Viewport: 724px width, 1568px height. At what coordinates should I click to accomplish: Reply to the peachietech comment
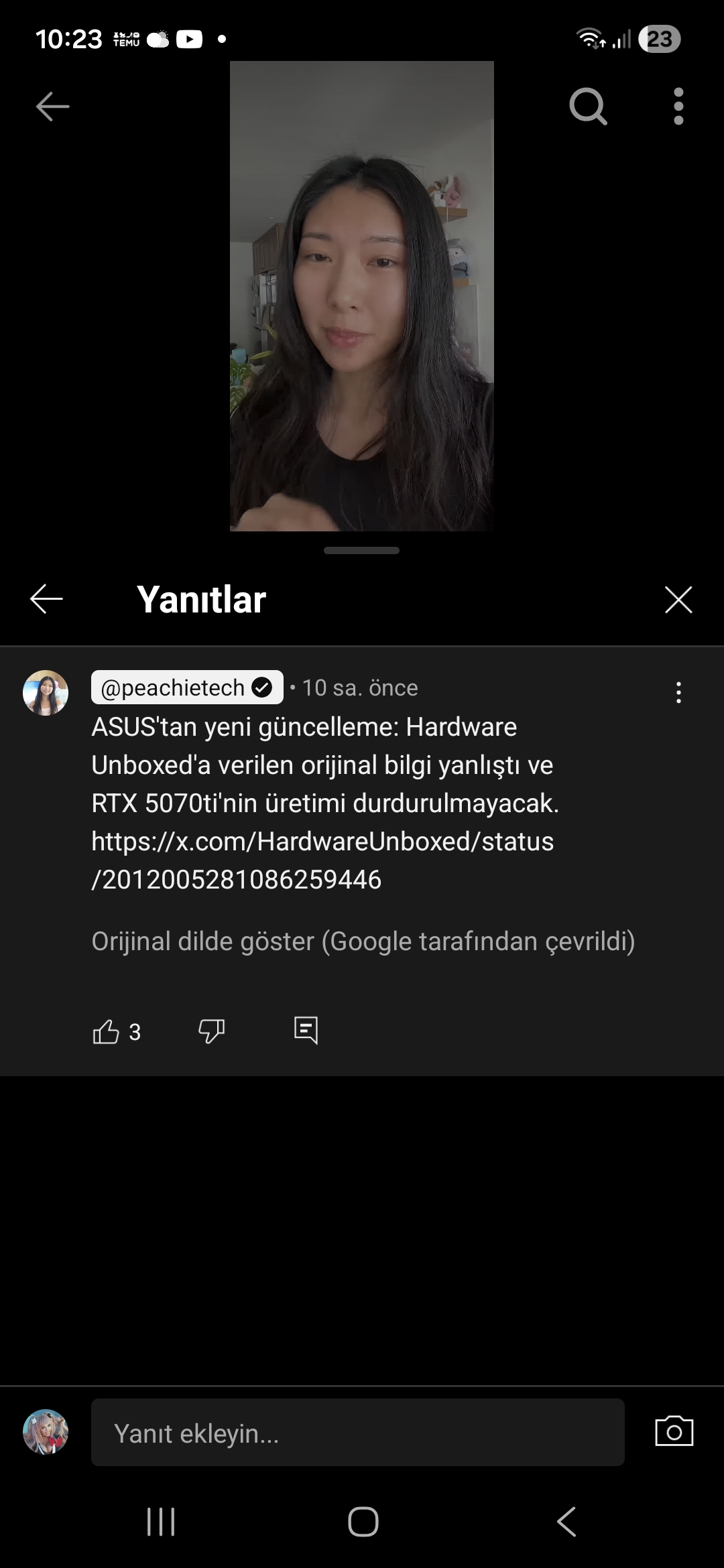pos(306,1031)
